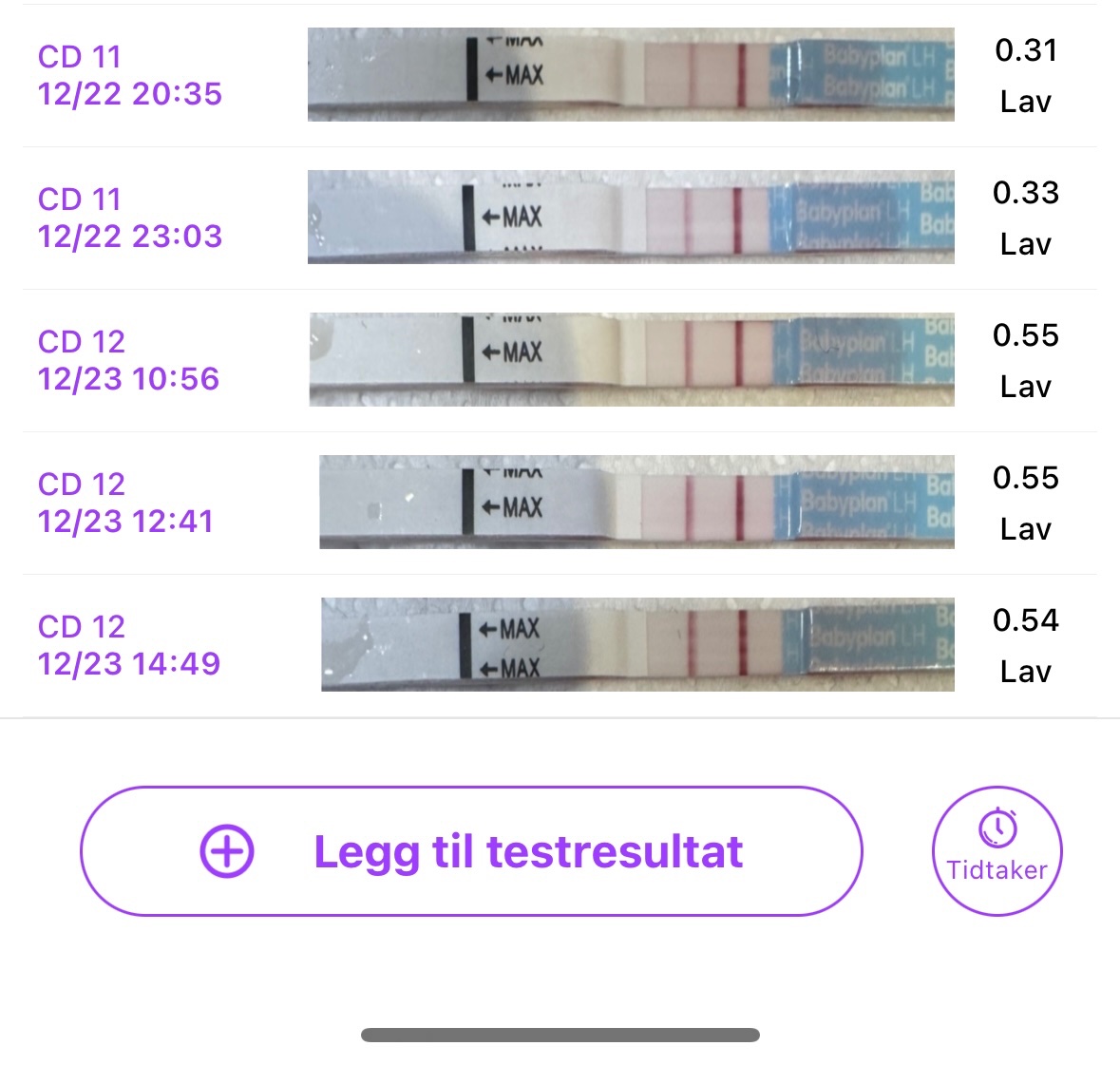Viewport: 1120px width, 1065px height.
Task: Tap Legg til testresultat button
Action: click(471, 851)
